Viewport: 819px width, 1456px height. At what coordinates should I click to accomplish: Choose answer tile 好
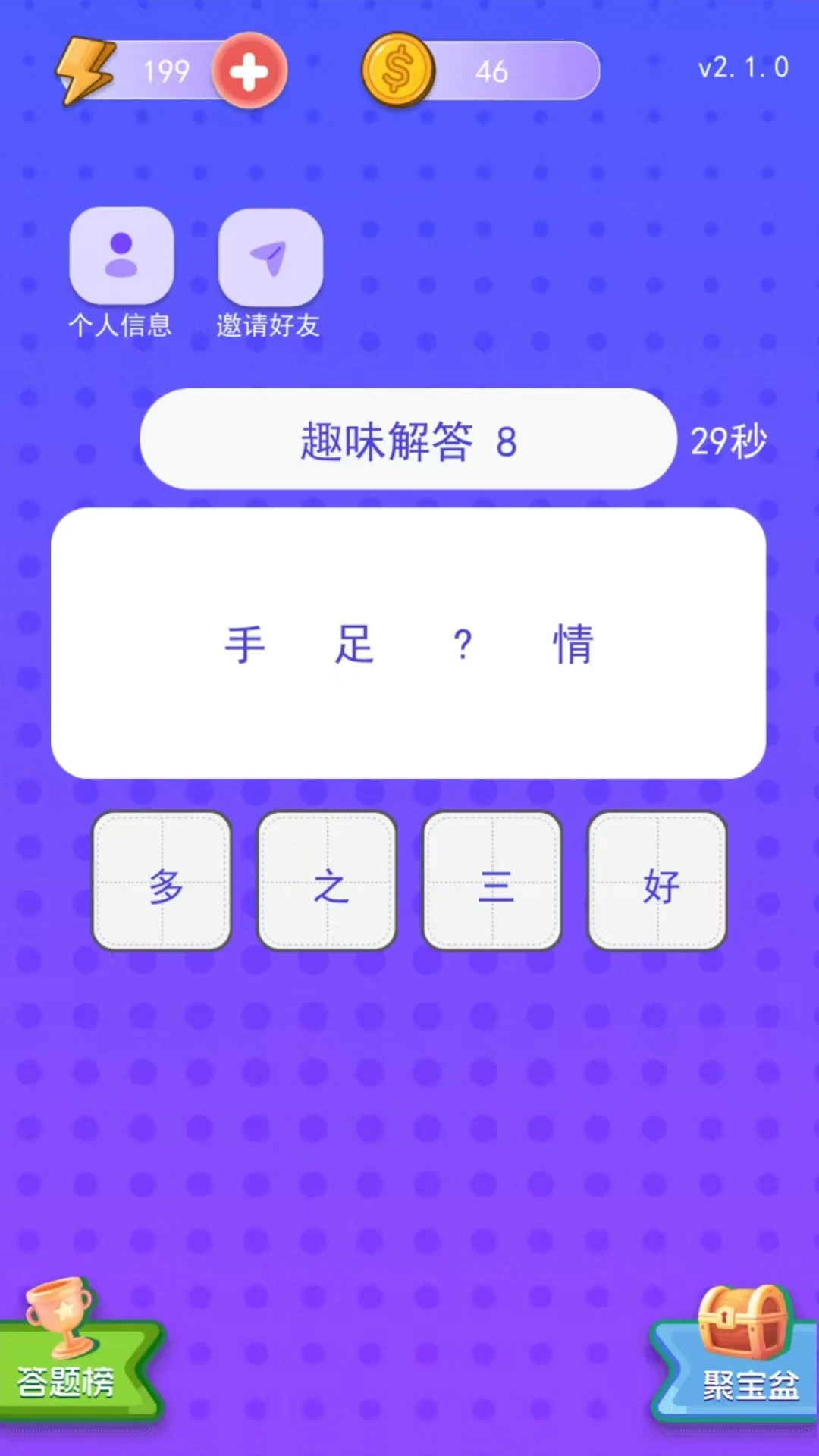tap(657, 881)
